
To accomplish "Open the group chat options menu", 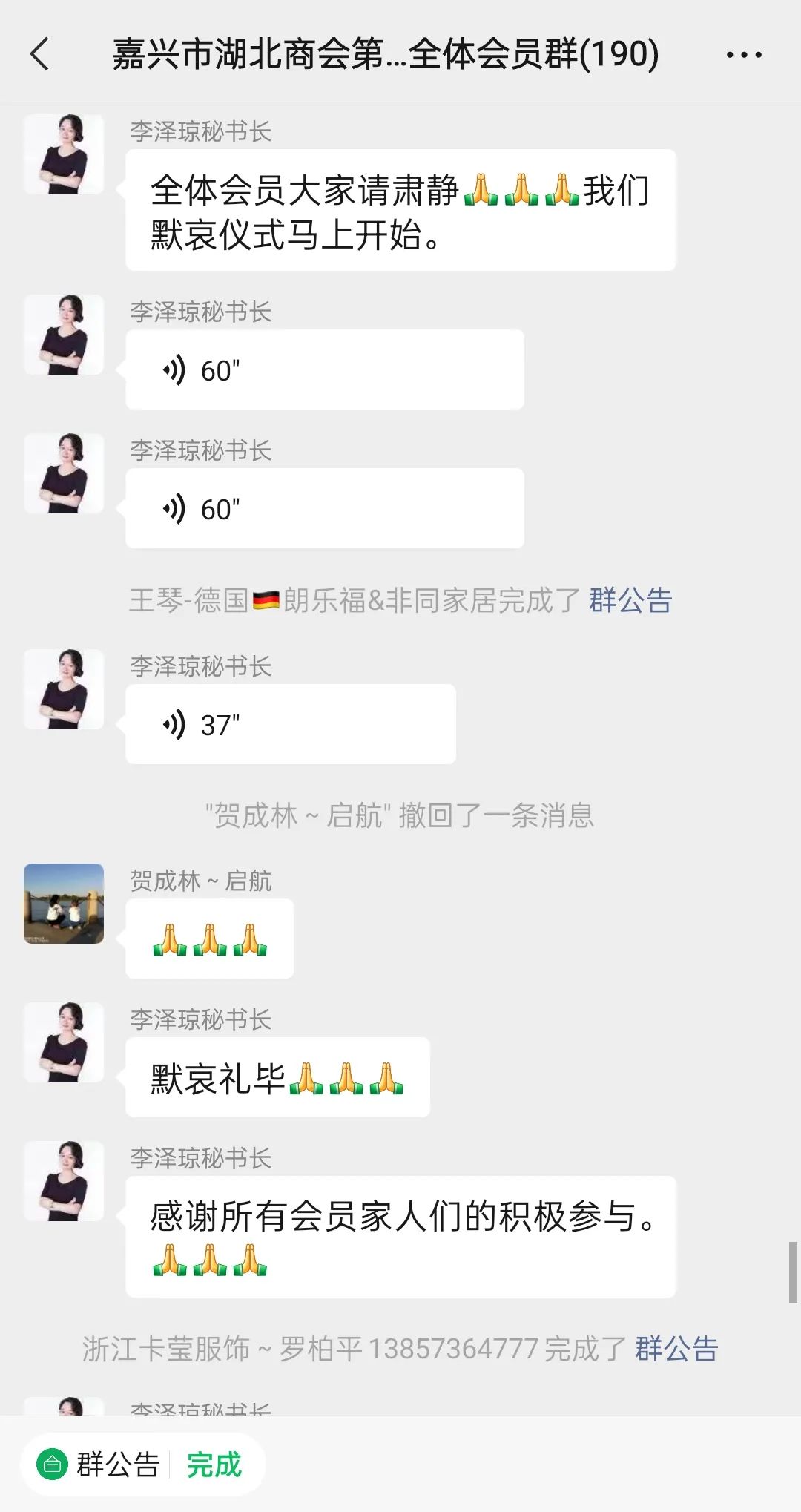I will [744, 55].
